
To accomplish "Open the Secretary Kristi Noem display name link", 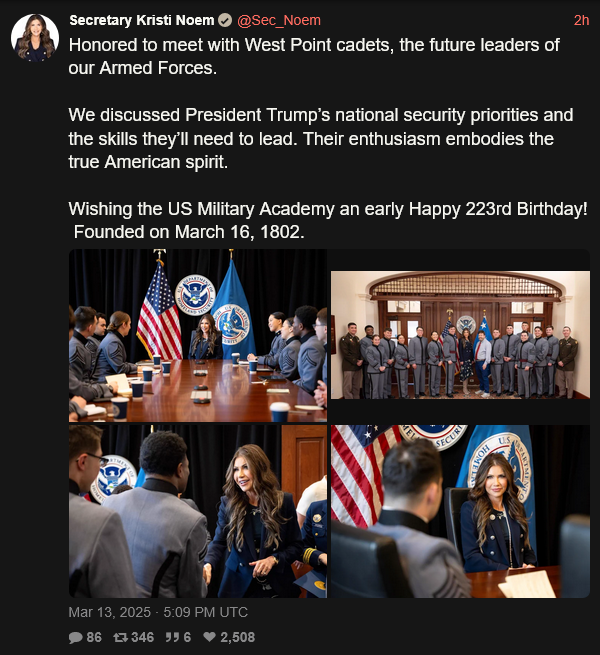I will pos(141,20).
